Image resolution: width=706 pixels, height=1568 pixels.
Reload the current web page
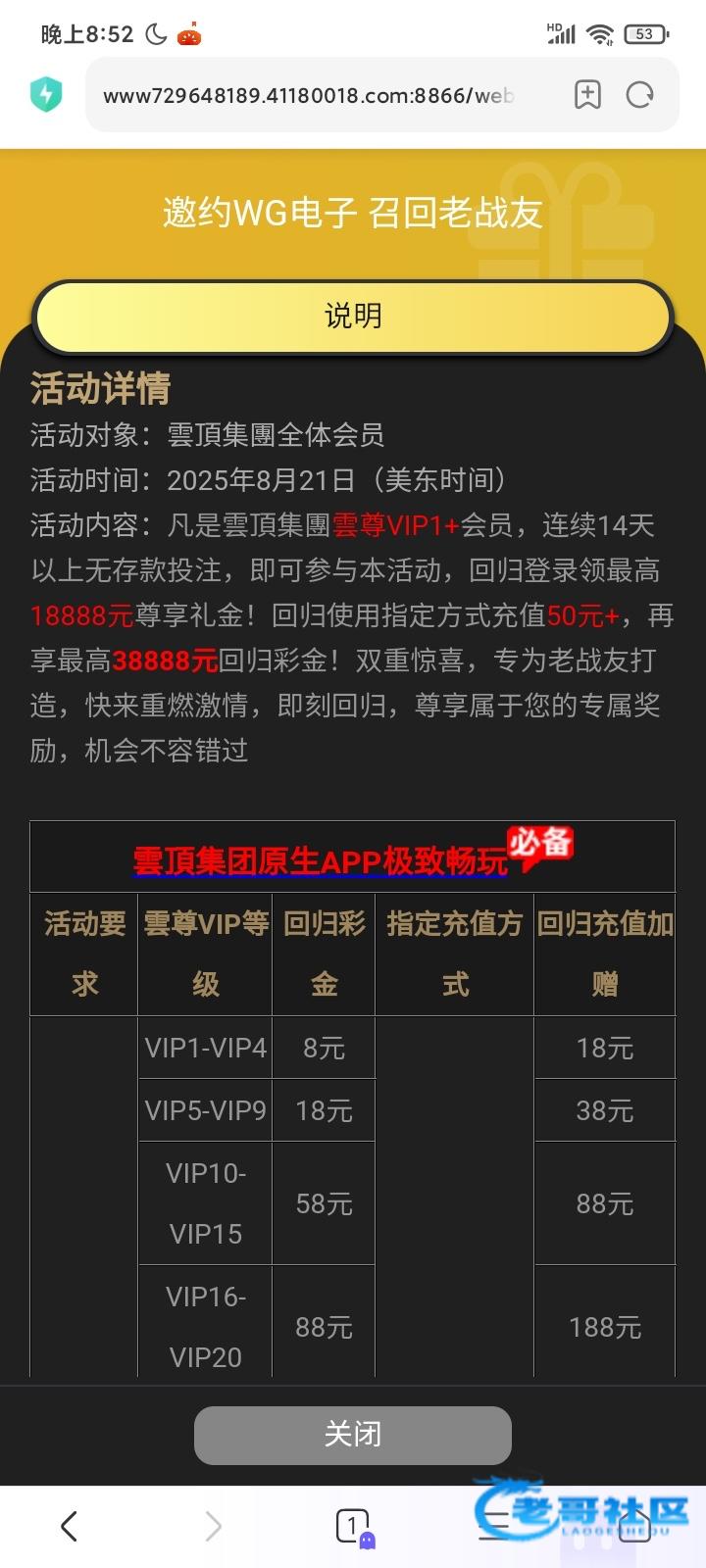[640, 95]
